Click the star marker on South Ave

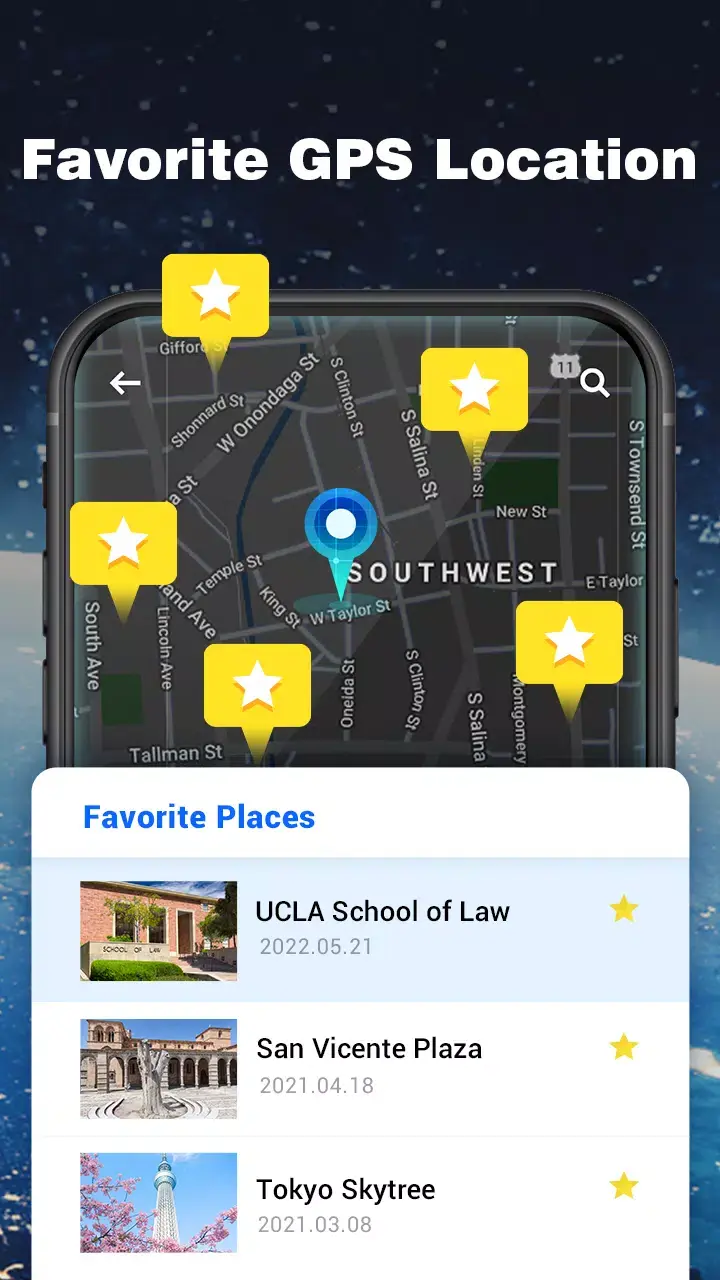click(x=124, y=541)
